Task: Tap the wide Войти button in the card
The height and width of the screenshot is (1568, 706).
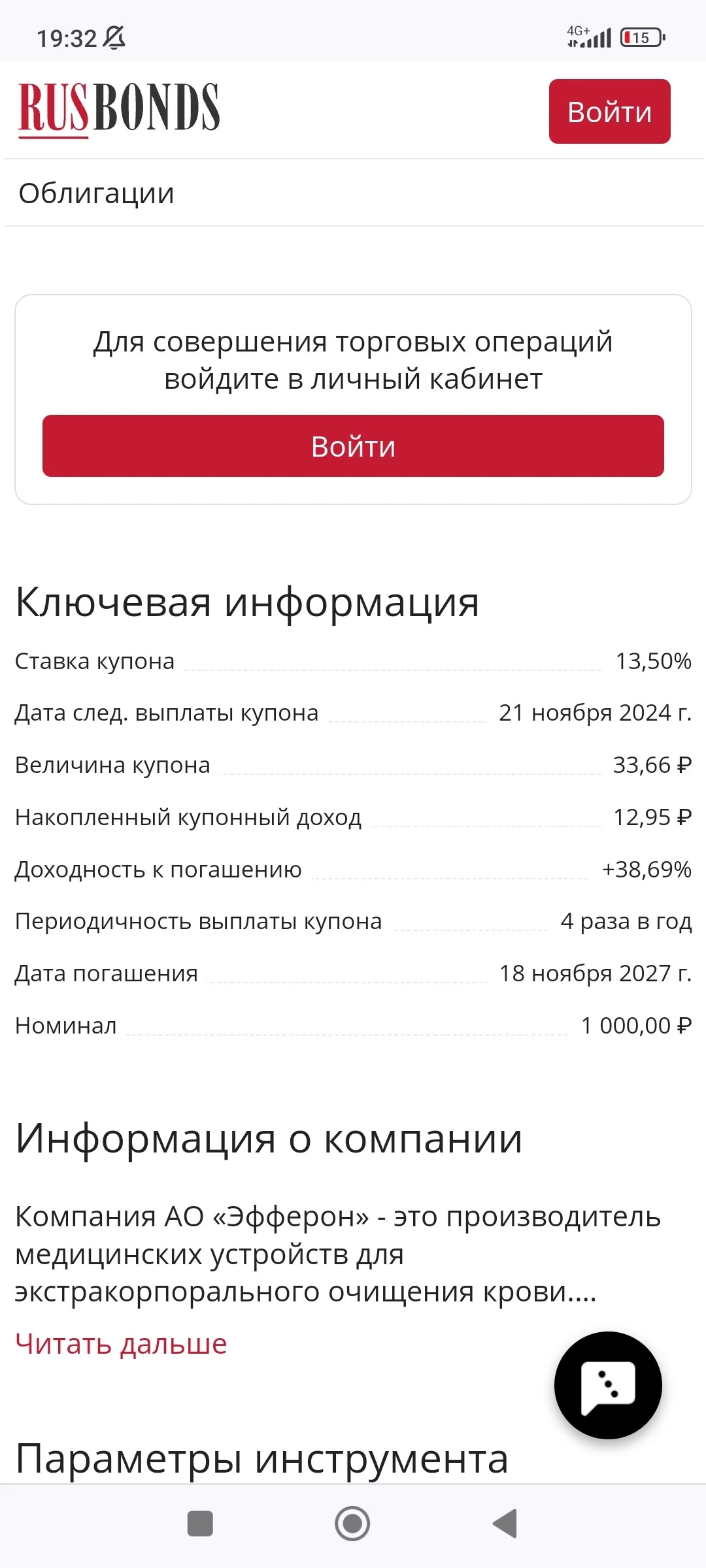Action: (x=353, y=446)
